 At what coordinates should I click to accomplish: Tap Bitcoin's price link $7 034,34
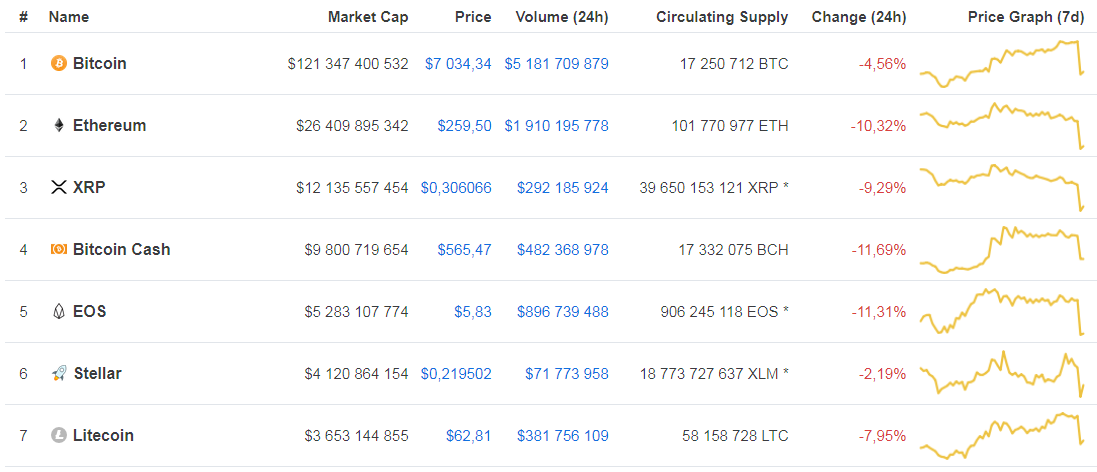click(x=458, y=63)
